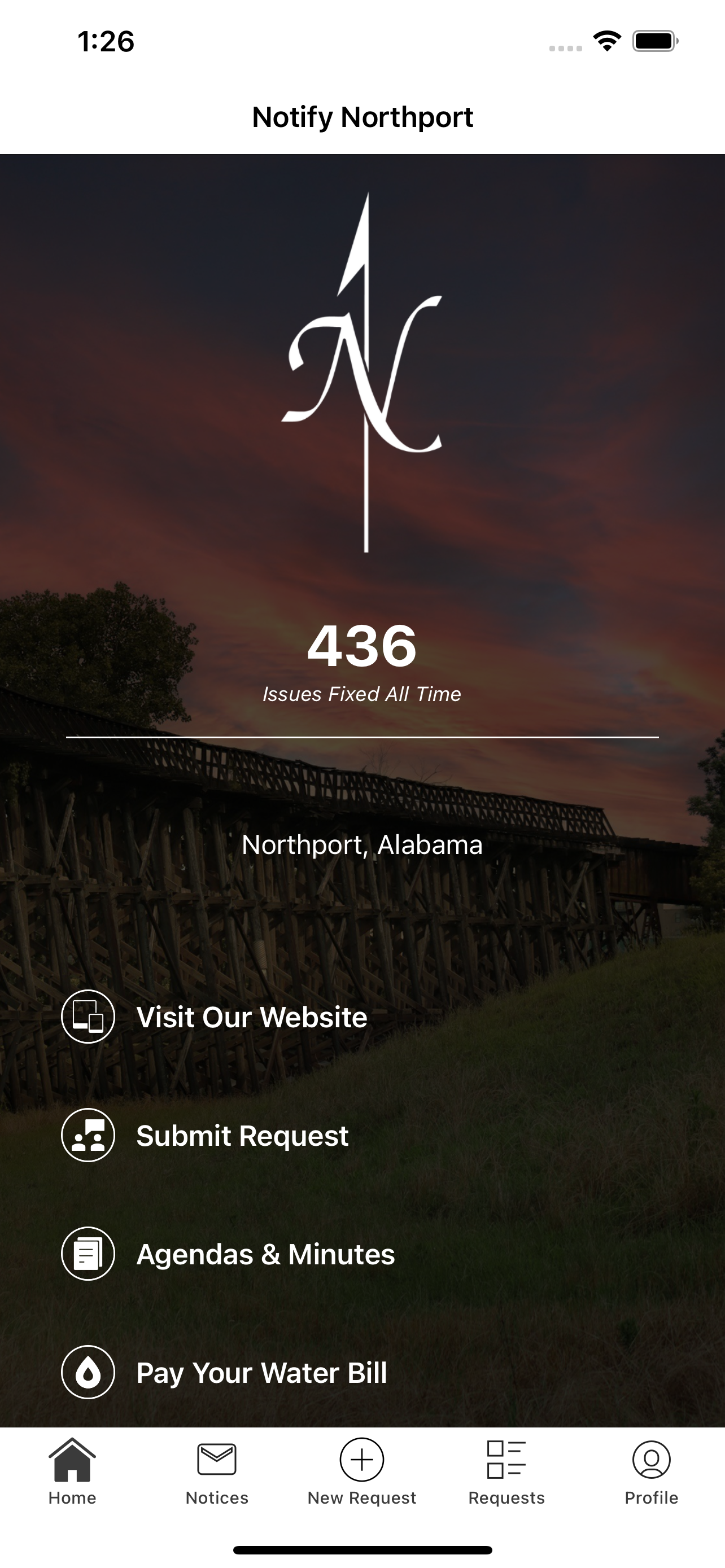Viewport: 725px width, 1568px height.
Task: Select the Home icon in bottom navigation
Action: point(72,1460)
